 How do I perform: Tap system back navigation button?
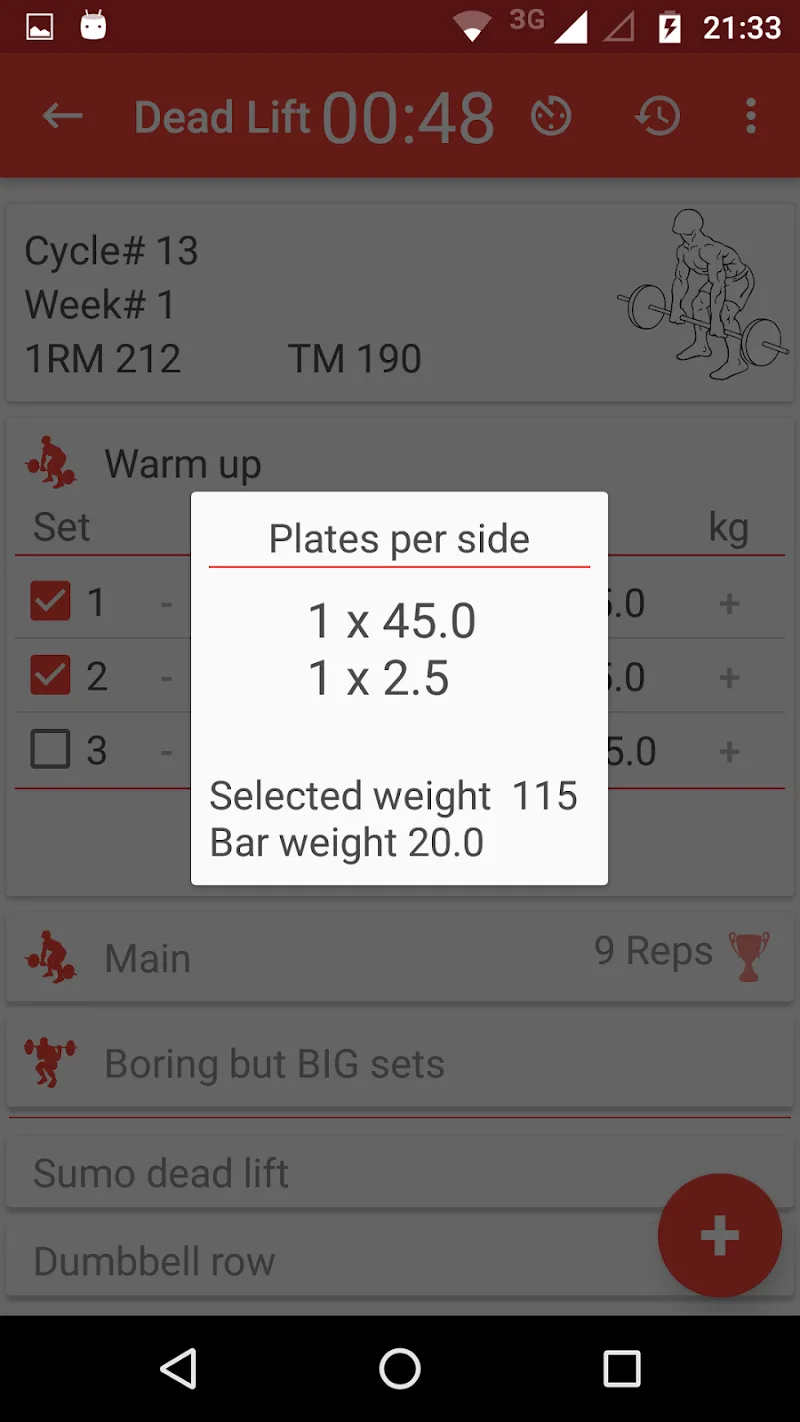[x=179, y=1369]
